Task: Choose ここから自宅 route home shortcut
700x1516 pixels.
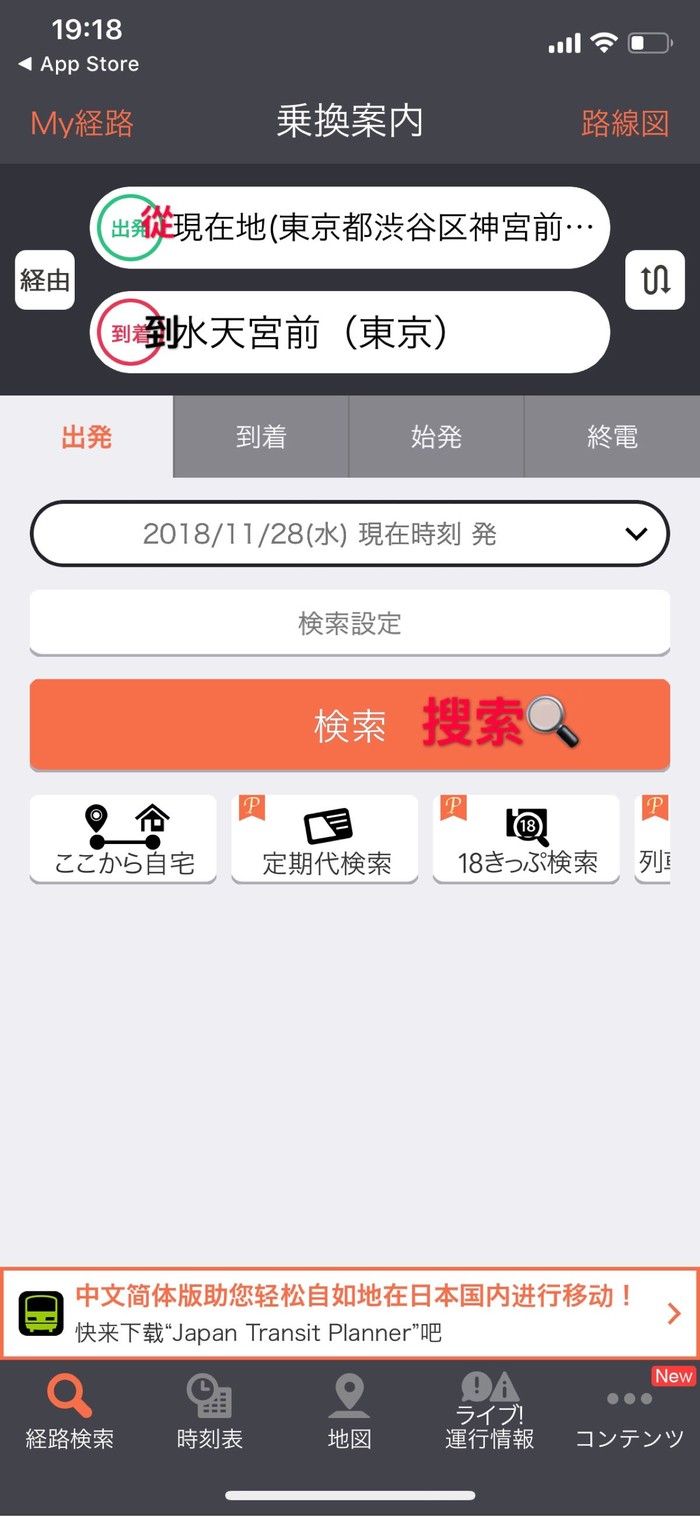Action: click(123, 840)
